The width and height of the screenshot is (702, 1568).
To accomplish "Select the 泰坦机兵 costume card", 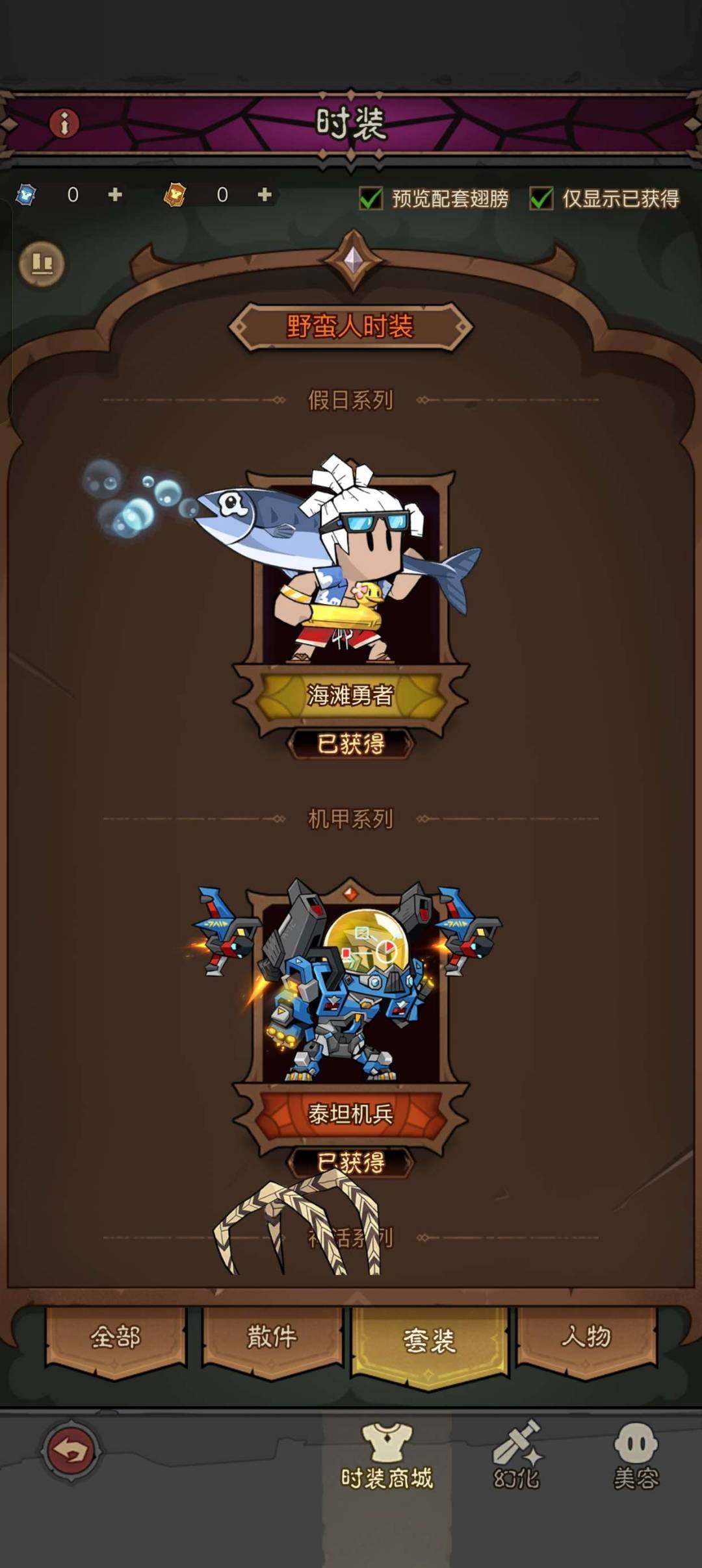I will pos(351,1000).
